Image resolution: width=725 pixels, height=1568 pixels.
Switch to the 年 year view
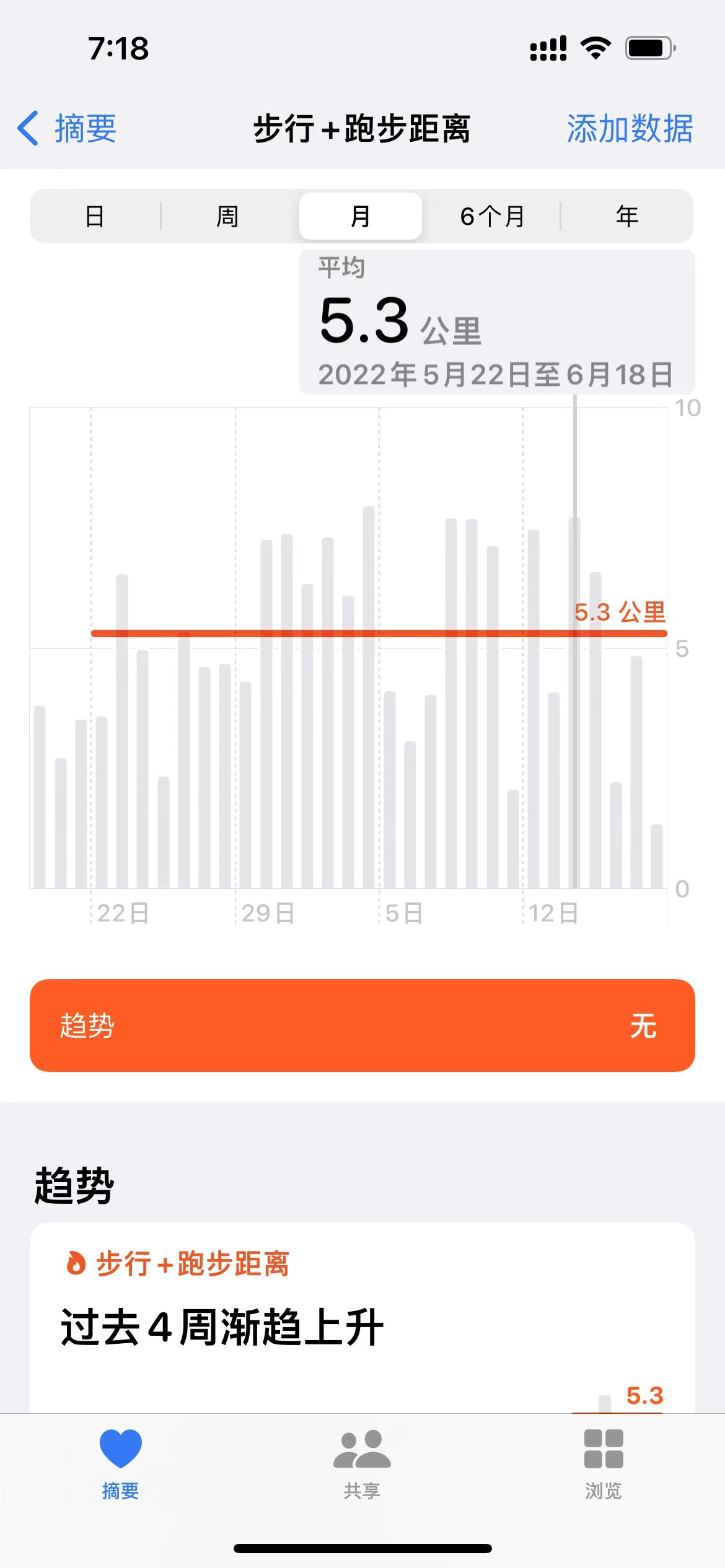[x=626, y=217]
